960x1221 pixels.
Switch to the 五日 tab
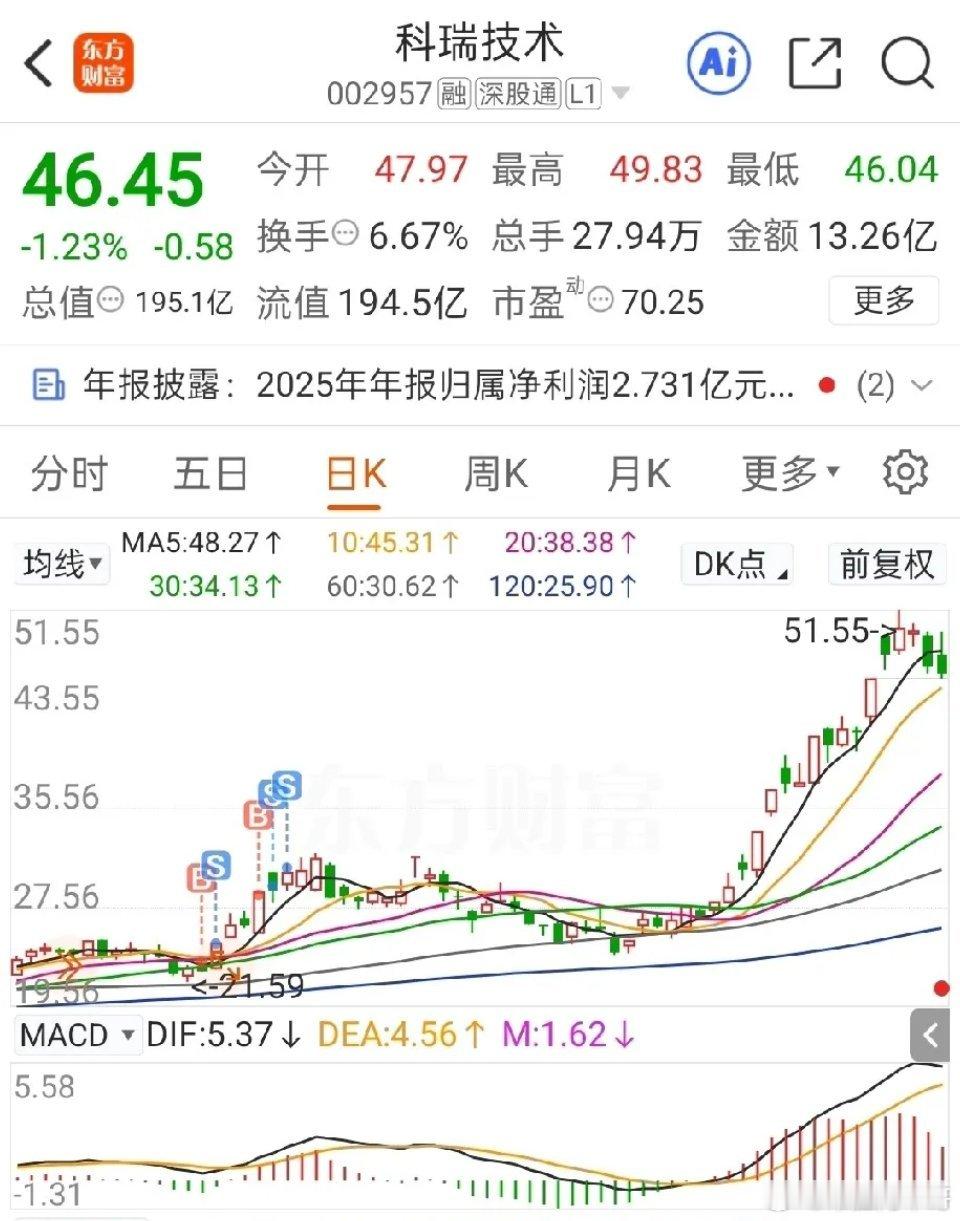coord(210,474)
